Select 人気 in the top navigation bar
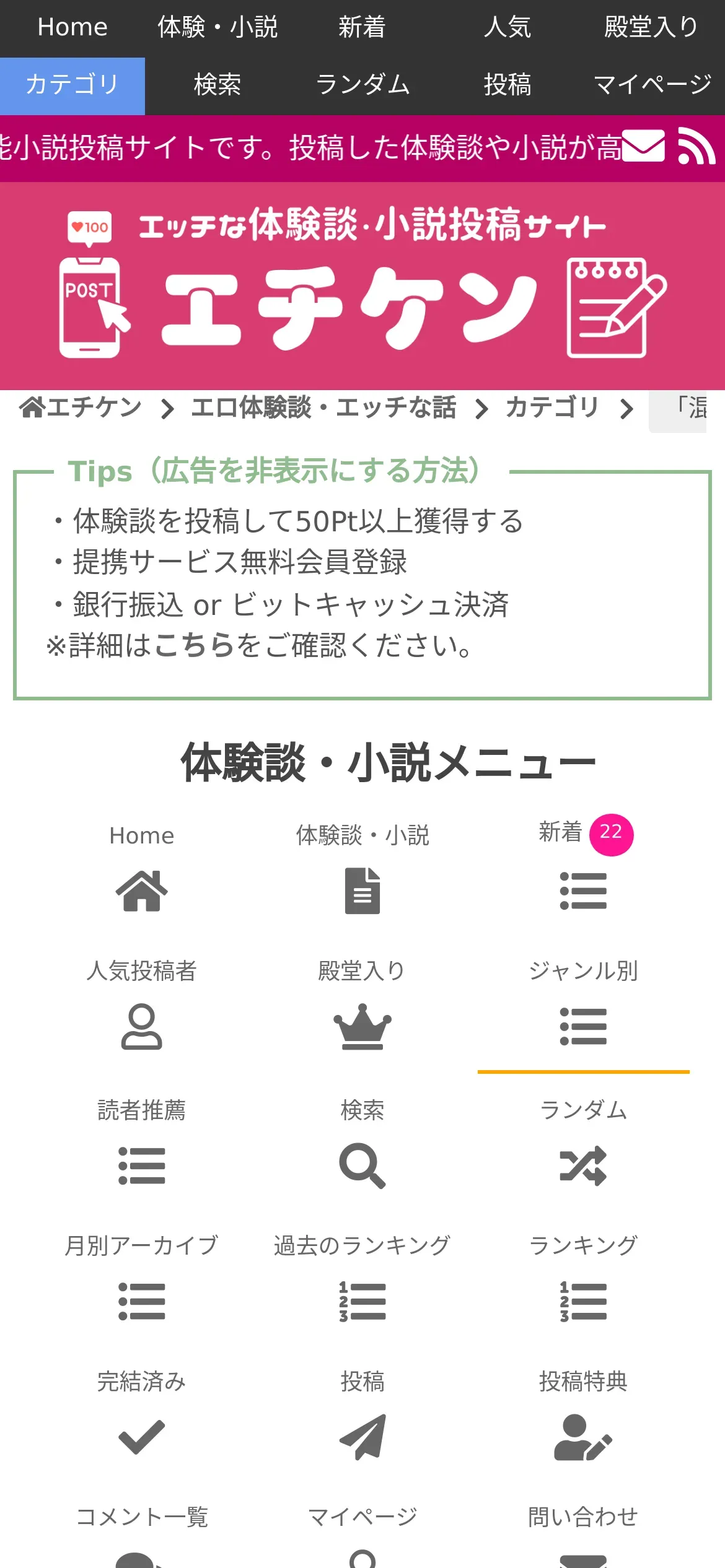This screenshot has width=725, height=1568. point(507,28)
